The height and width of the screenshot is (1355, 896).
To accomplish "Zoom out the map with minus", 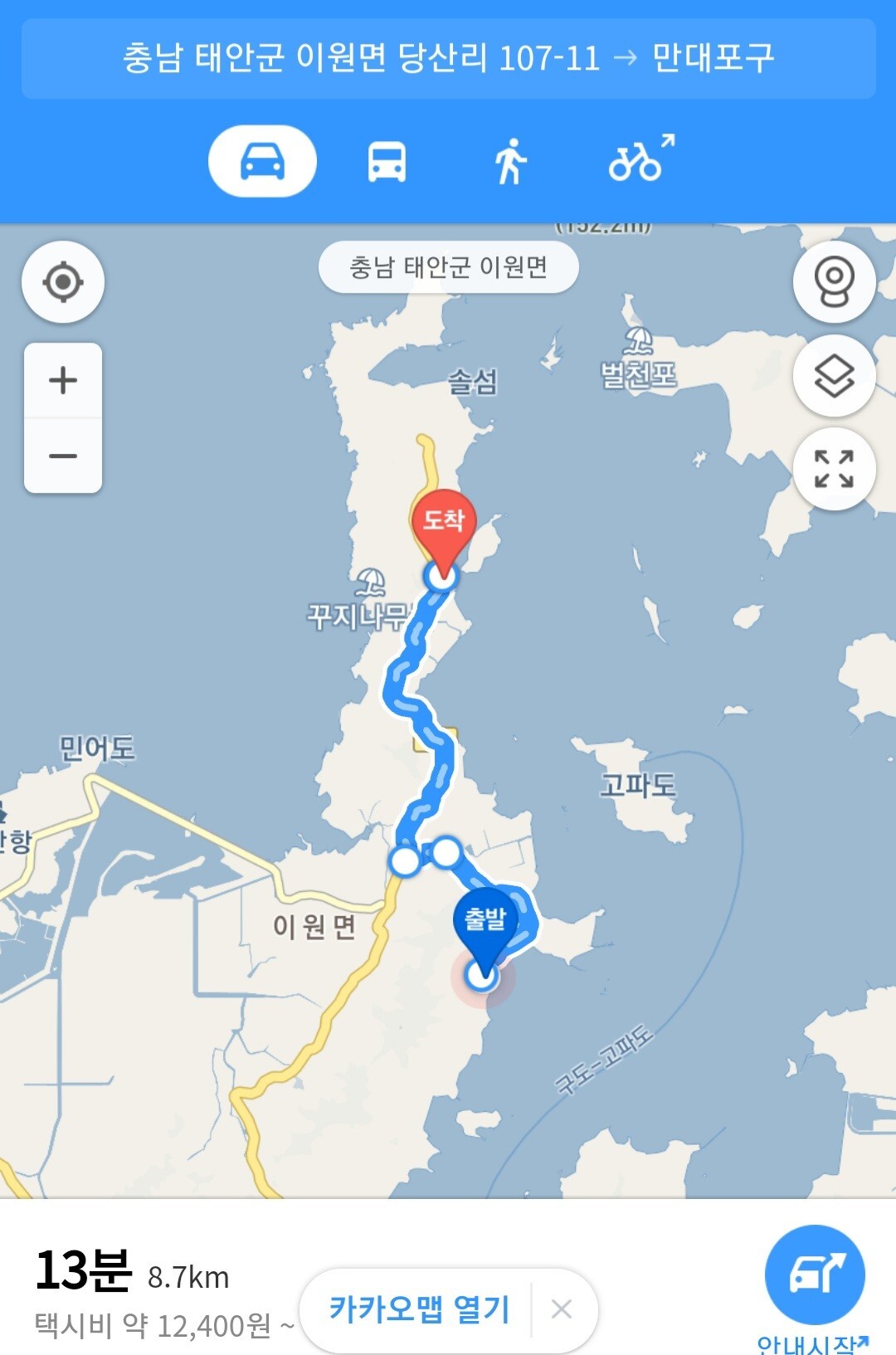I will coord(63,456).
